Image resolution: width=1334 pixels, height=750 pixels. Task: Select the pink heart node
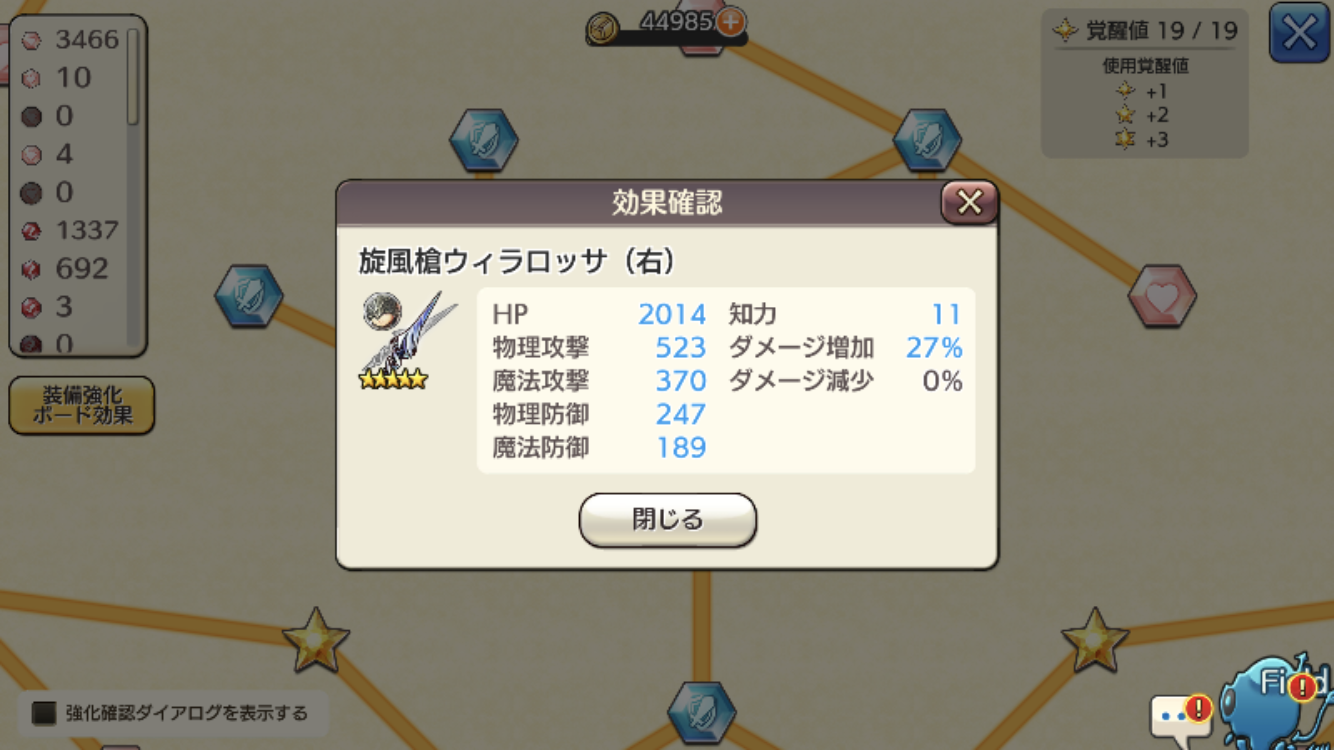point(1162,297)
